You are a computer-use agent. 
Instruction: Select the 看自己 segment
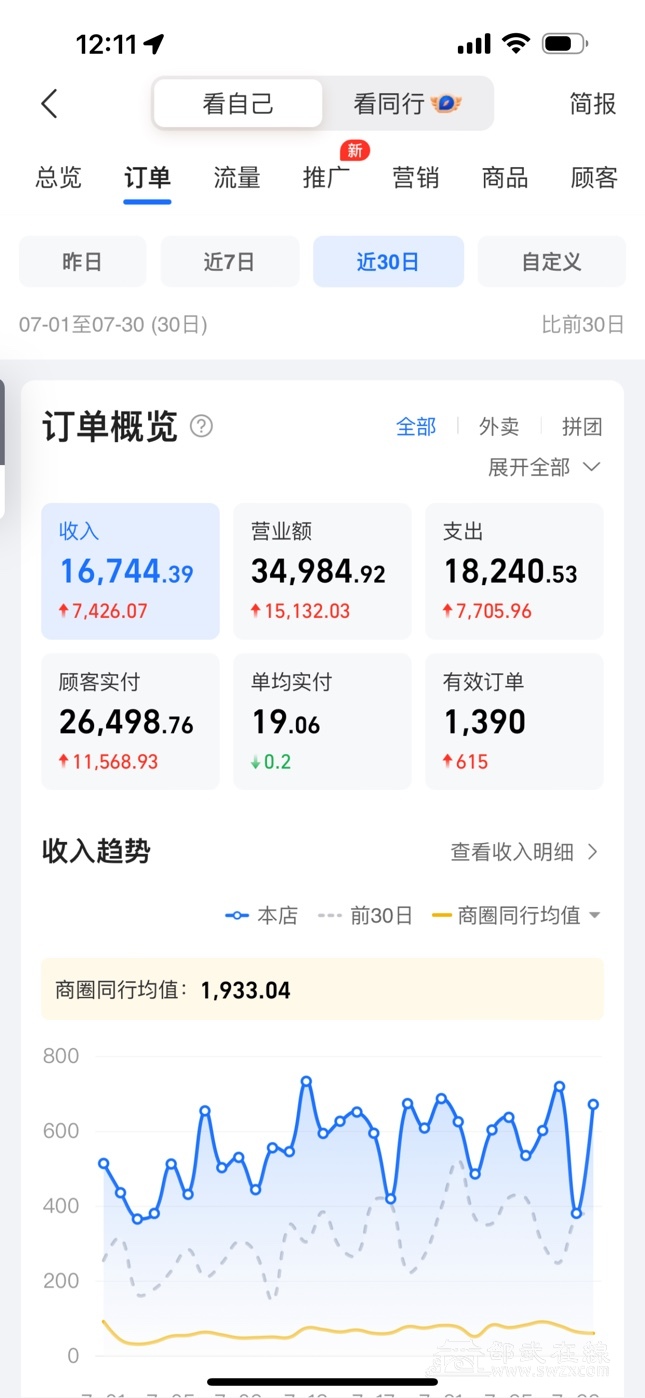pyautogui.click(x=238, y=104)
